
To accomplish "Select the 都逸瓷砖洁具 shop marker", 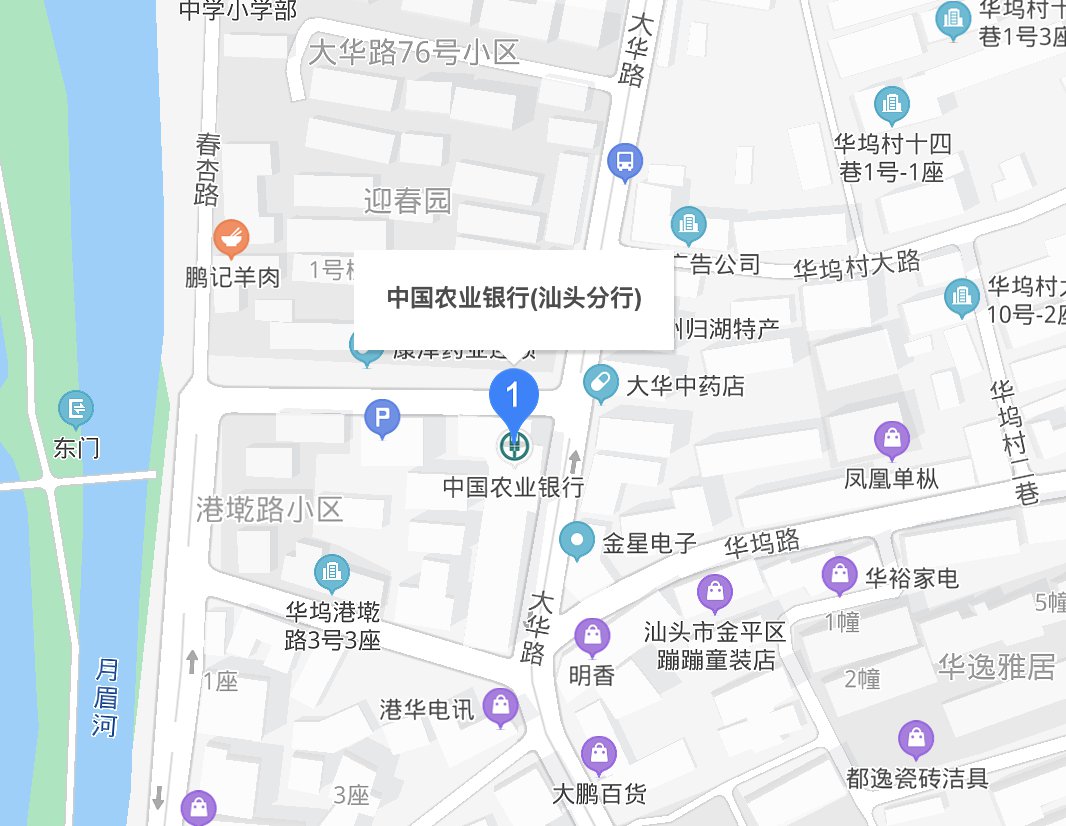I will [x=916, y=739].
